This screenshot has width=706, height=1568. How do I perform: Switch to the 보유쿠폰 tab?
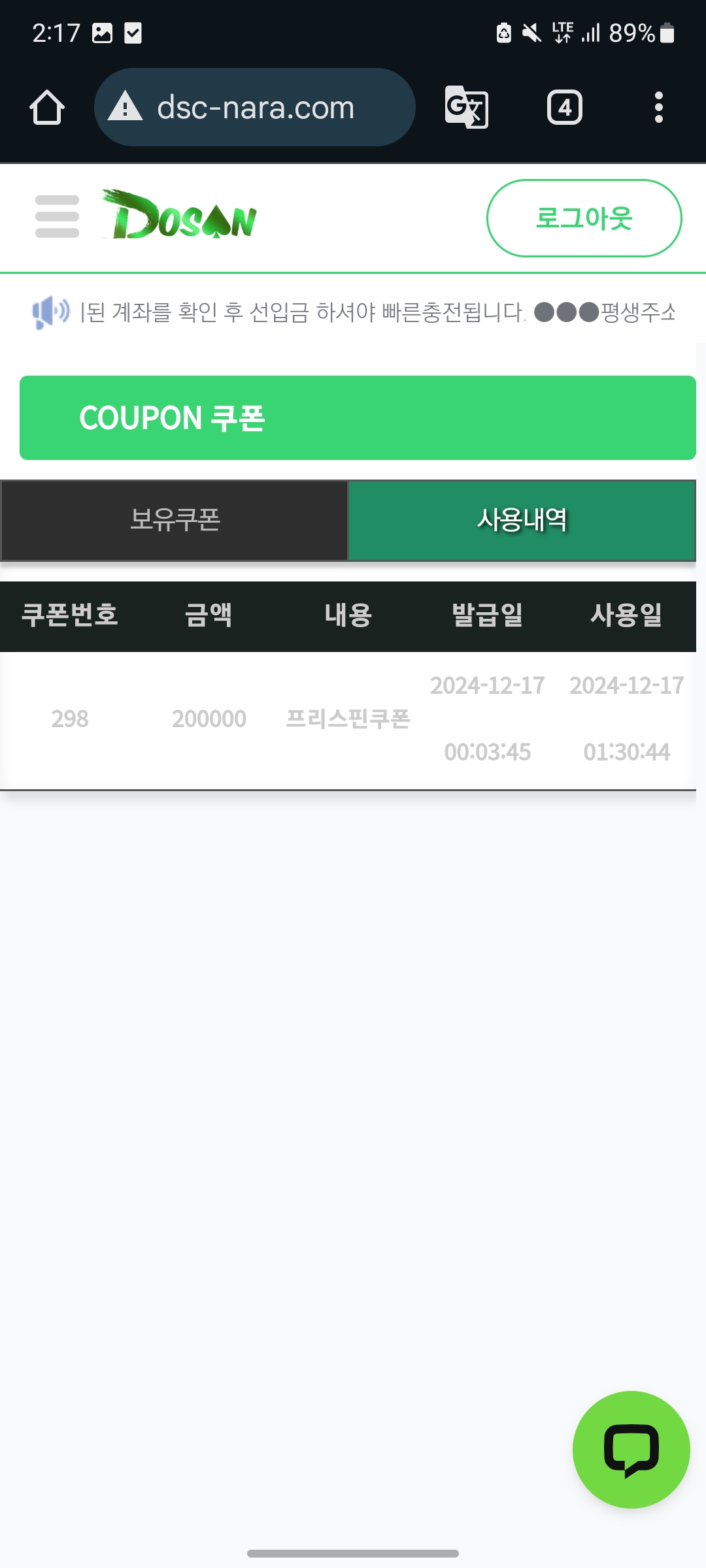pyautogui.click(x=175, y=521)
